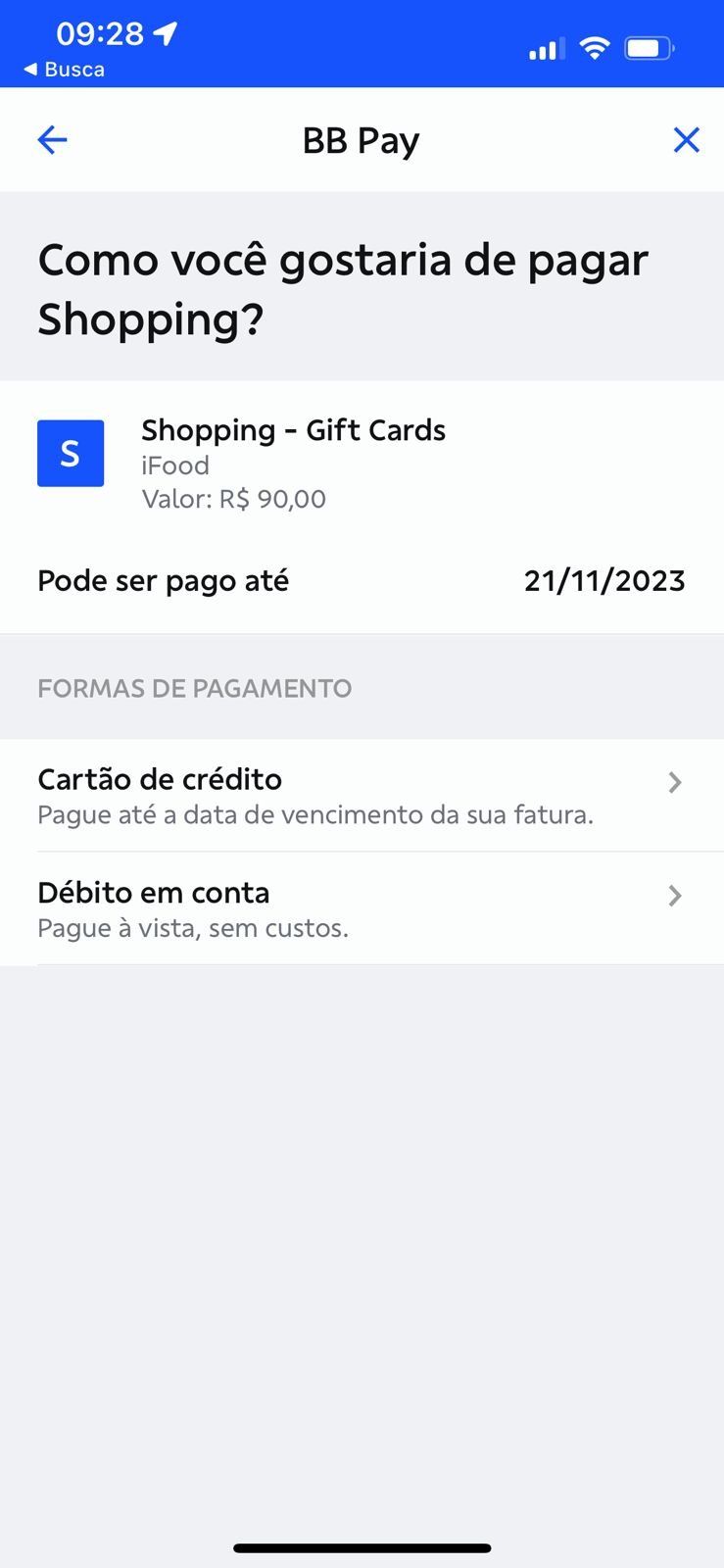724x1568 pixels.
Task: Select Cartão de crédito payment option
Action: click(362, 796)
